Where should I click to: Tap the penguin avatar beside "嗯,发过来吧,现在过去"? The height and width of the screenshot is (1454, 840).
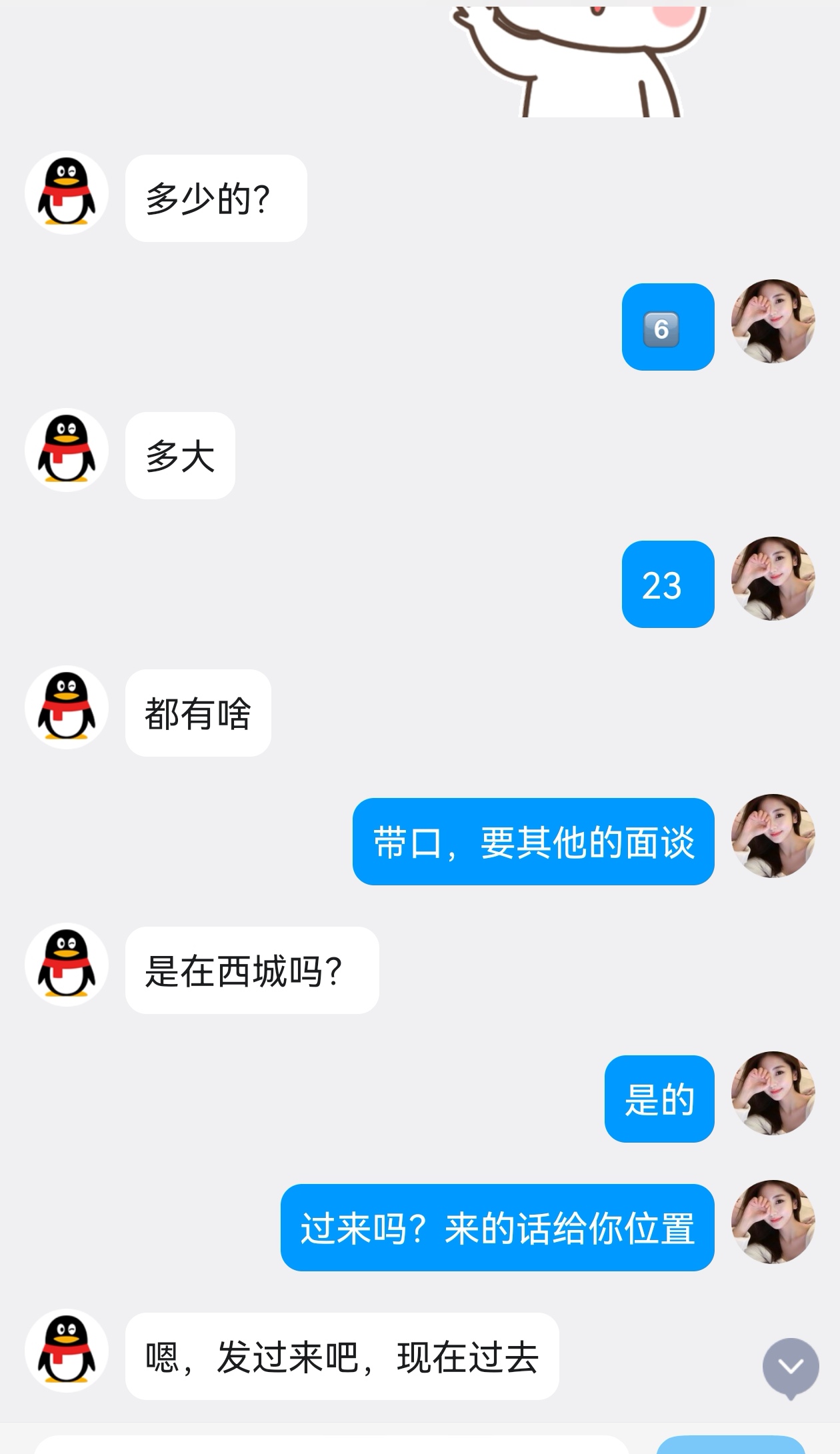click(x=67, y=1351)
